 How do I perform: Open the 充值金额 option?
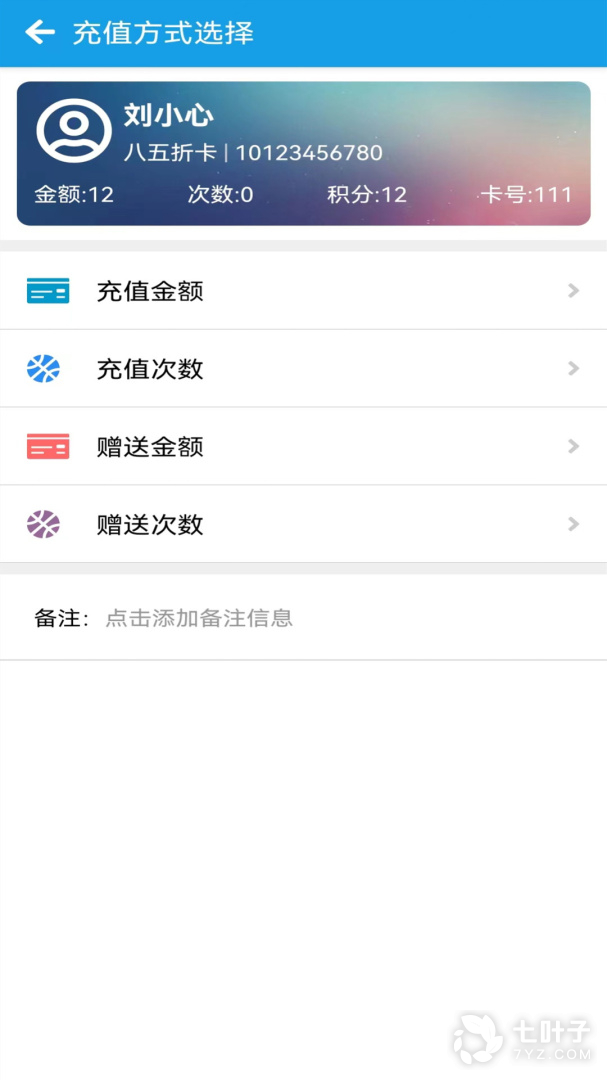[303, 291]
